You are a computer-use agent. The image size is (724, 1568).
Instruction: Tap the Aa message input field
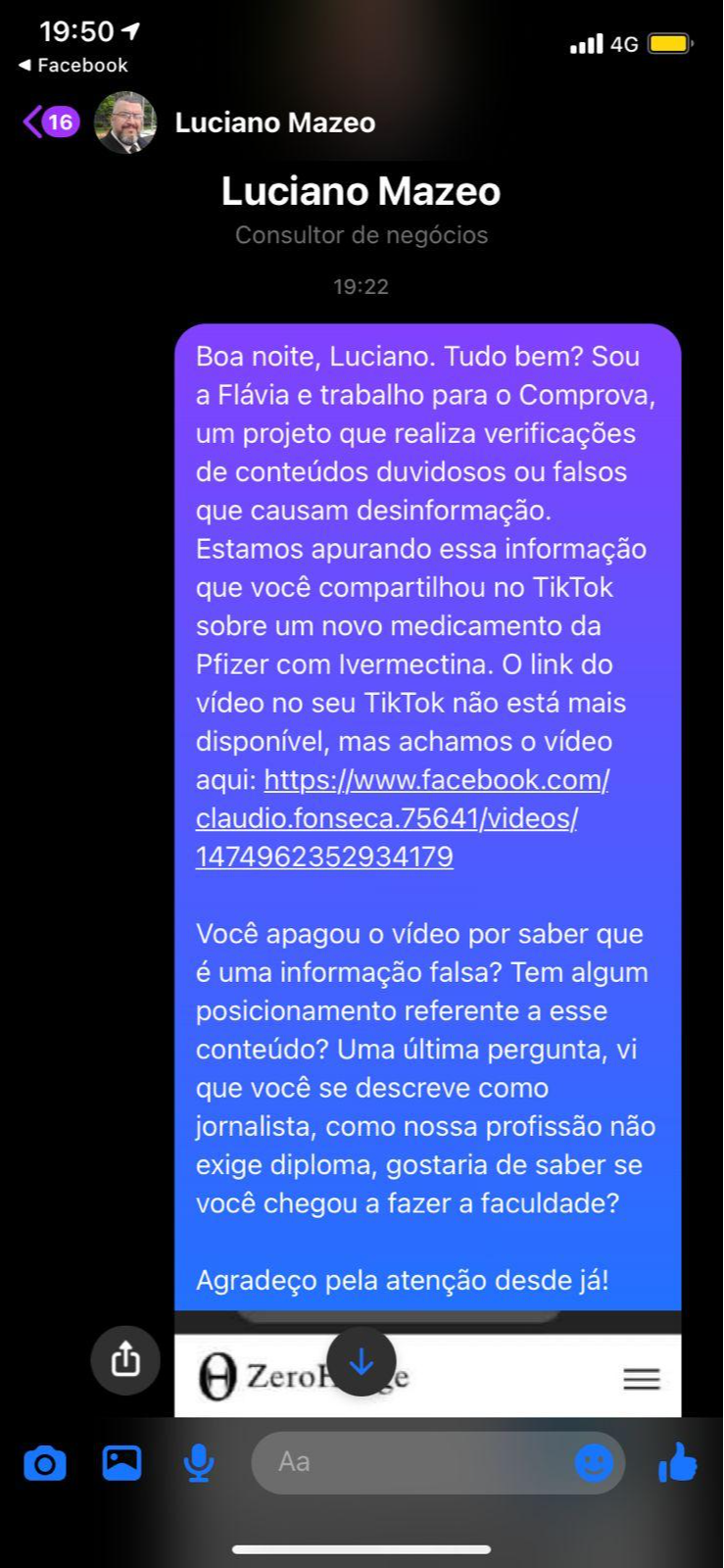click(411, 1463)
